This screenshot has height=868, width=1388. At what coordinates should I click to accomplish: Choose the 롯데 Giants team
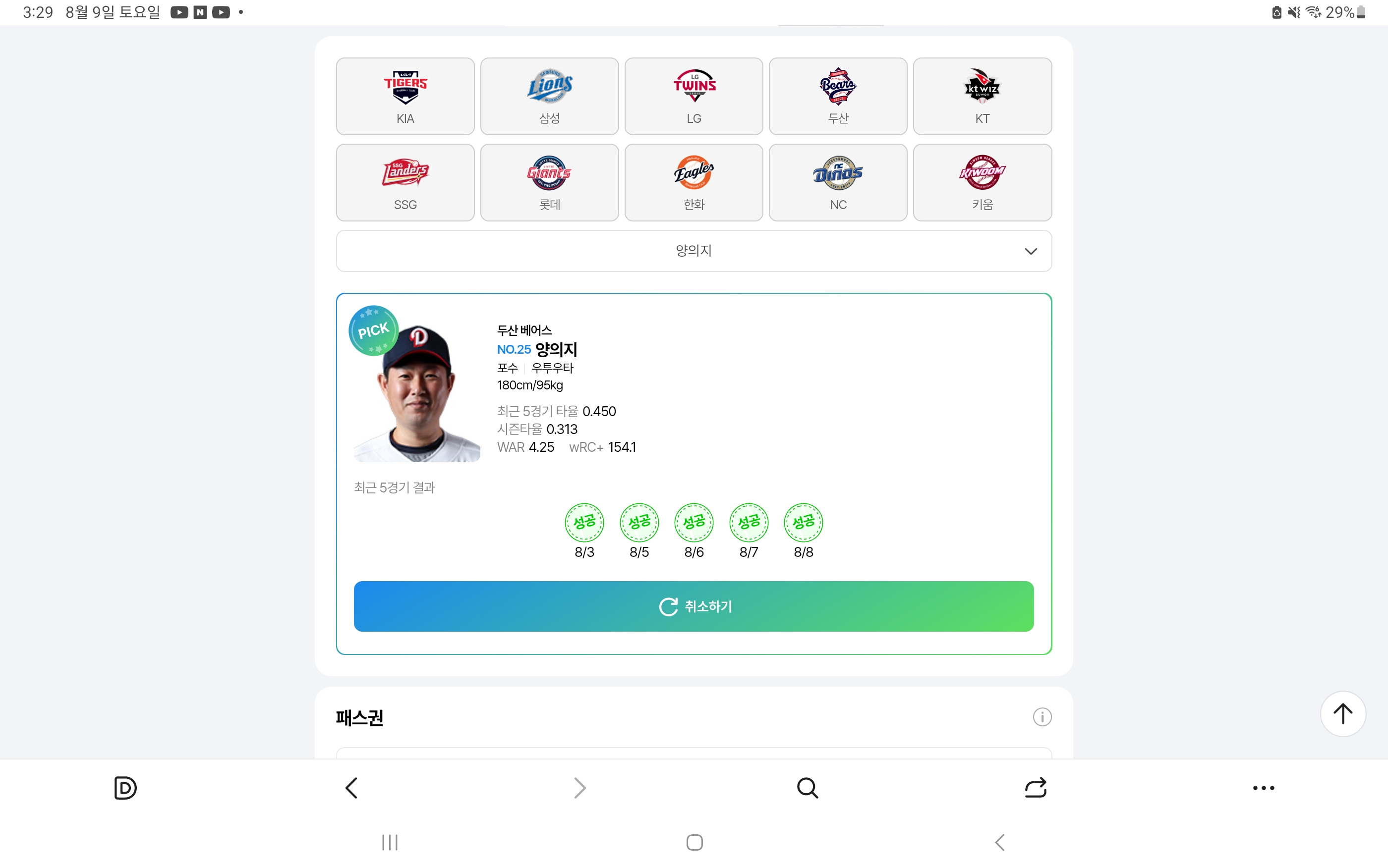tap(549, 182)
